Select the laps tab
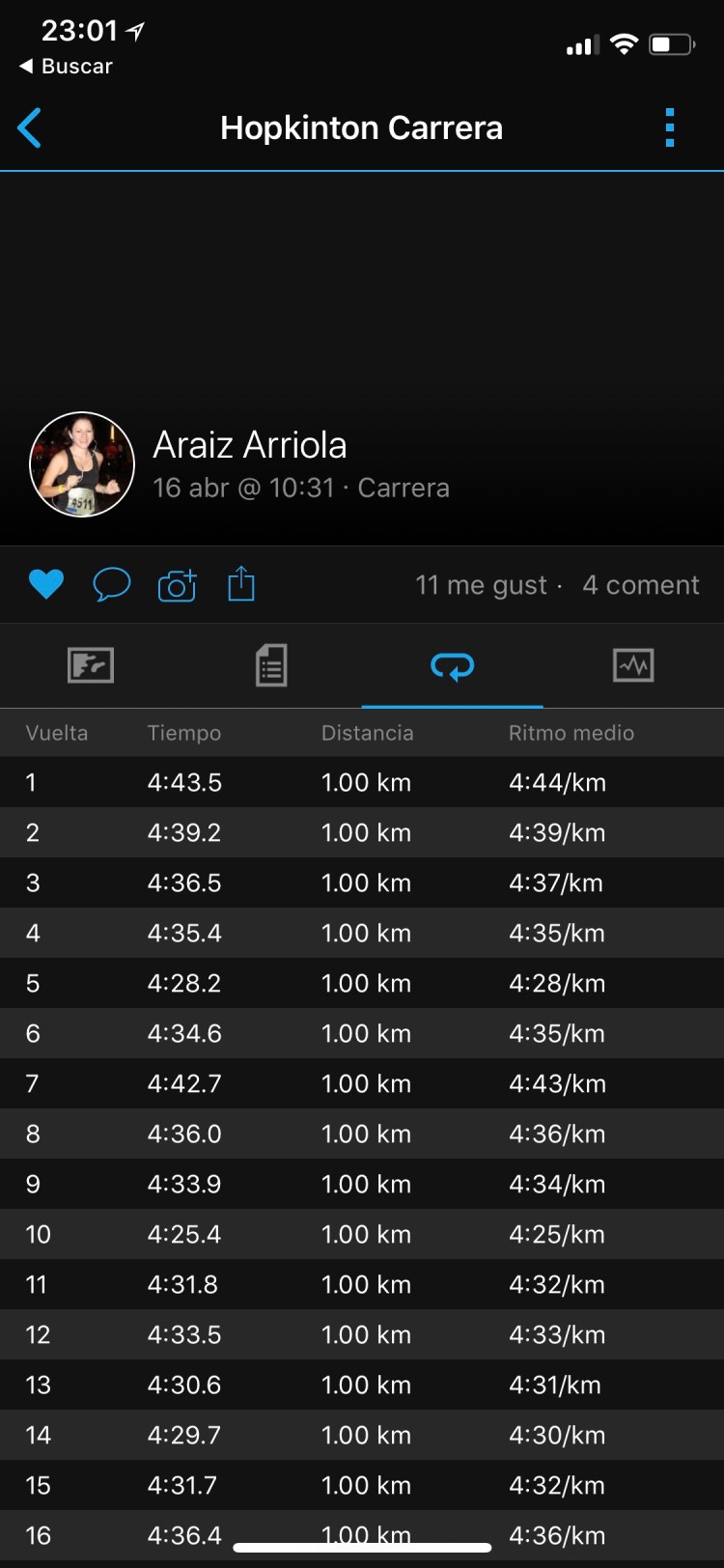Image resolution: width=724 pixels, height=1568 pixels. point(452,665)
